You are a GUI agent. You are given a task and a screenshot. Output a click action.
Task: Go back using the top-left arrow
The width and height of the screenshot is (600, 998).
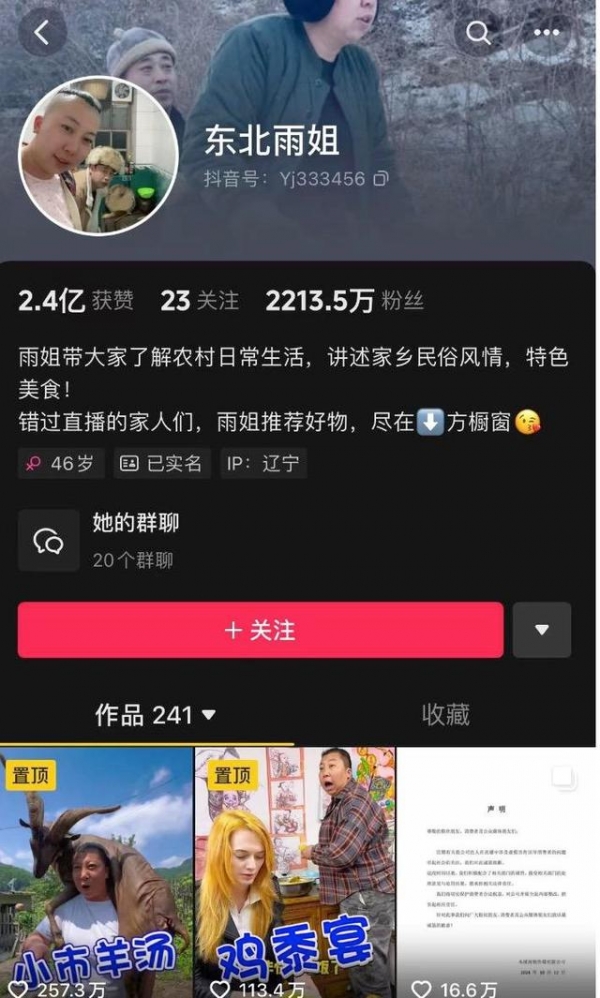pos(42,33)
